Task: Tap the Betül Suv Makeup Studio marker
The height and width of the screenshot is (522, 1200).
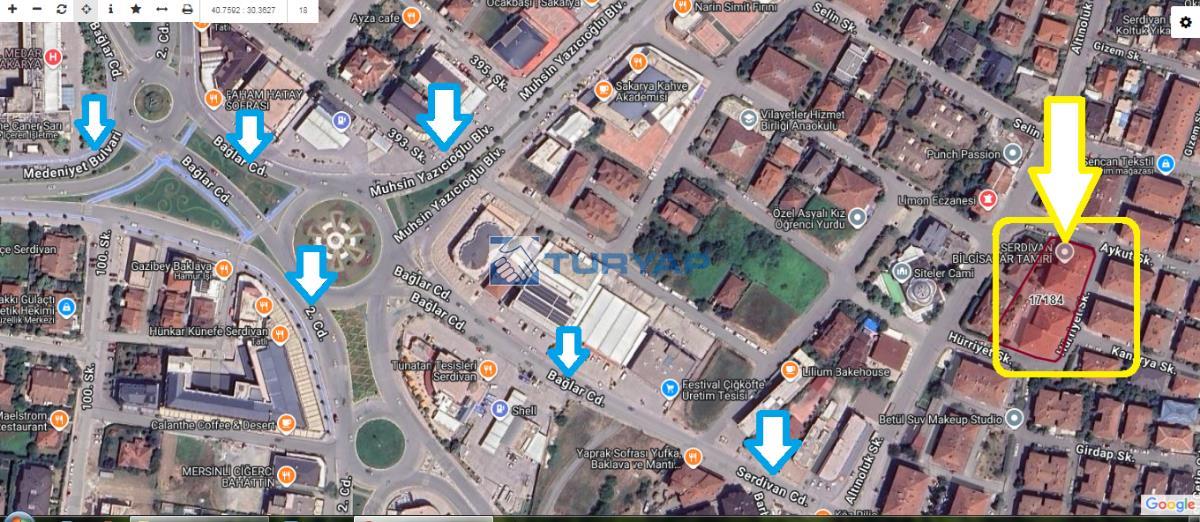Action: [x=1016, y=417]
